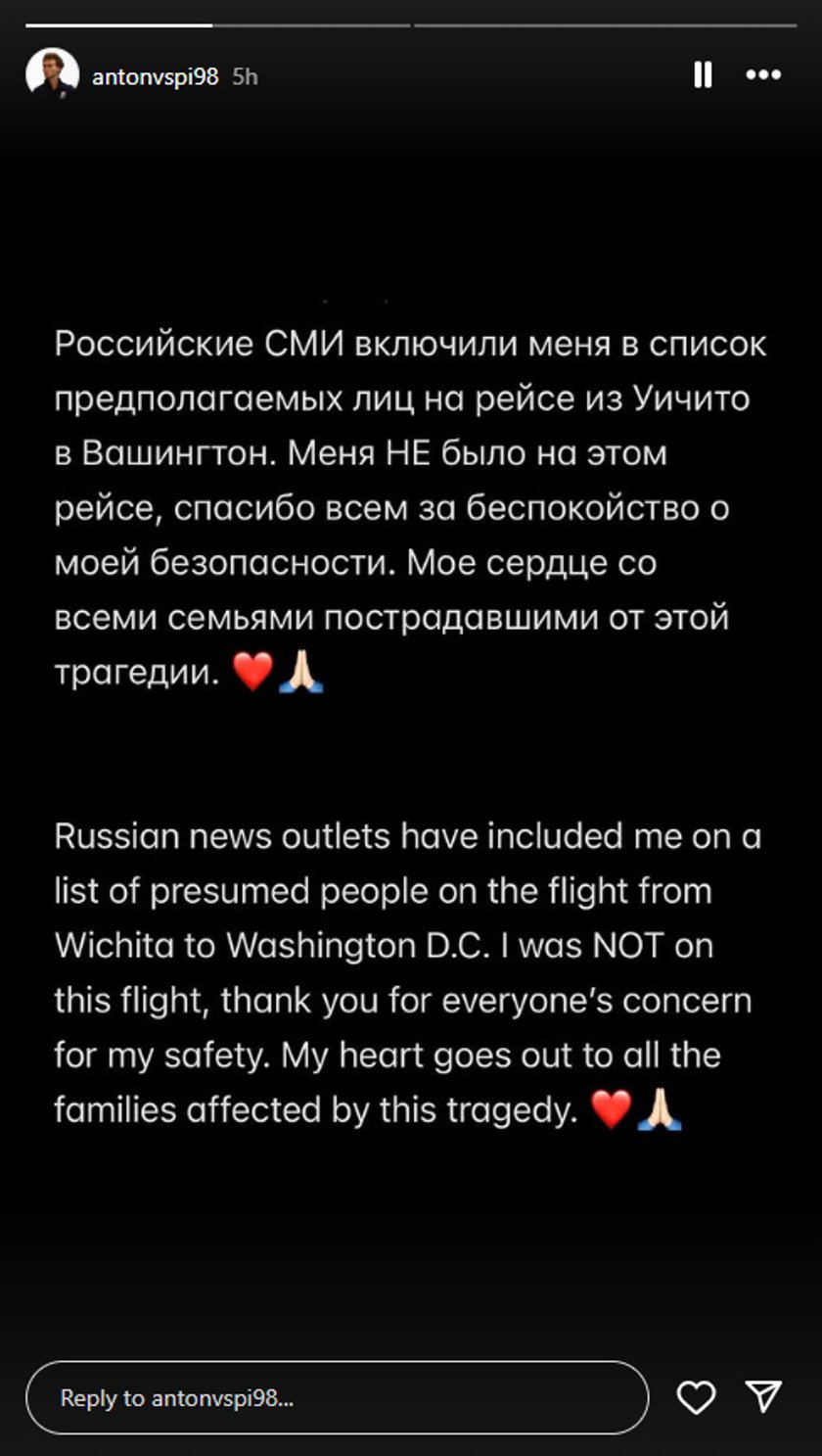
Task: Share the story via paper plane icon
Action: [763, 1397]
